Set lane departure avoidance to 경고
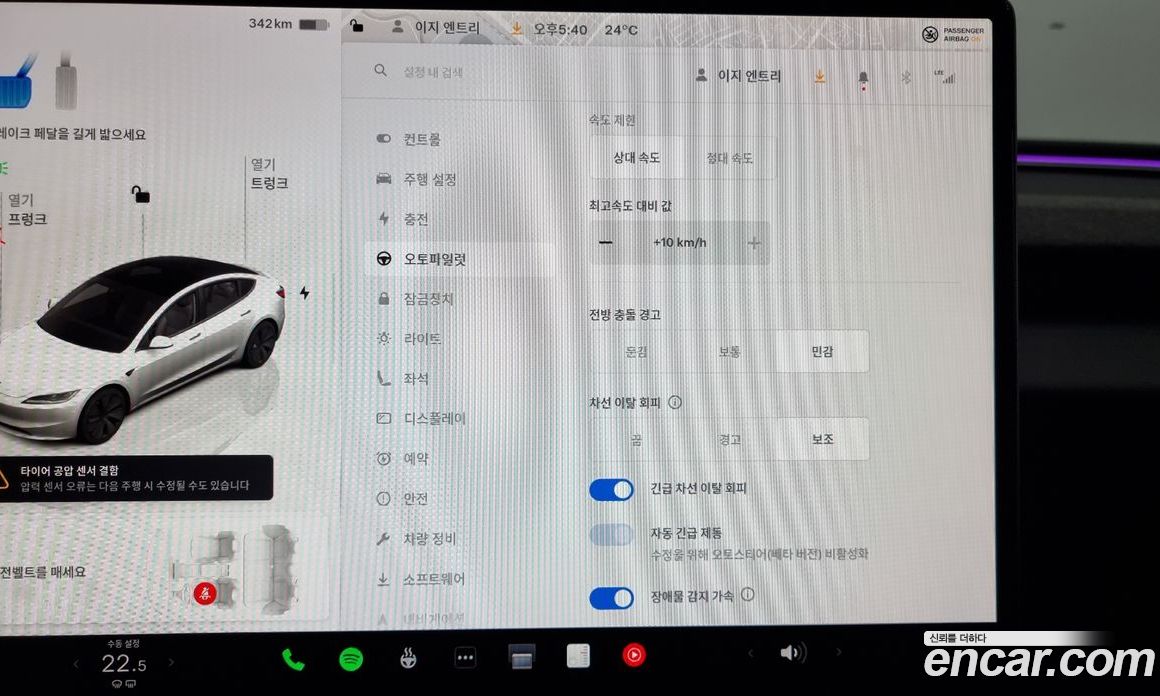Viewport: 1160px width, 696px height. (x=729, y=439)
